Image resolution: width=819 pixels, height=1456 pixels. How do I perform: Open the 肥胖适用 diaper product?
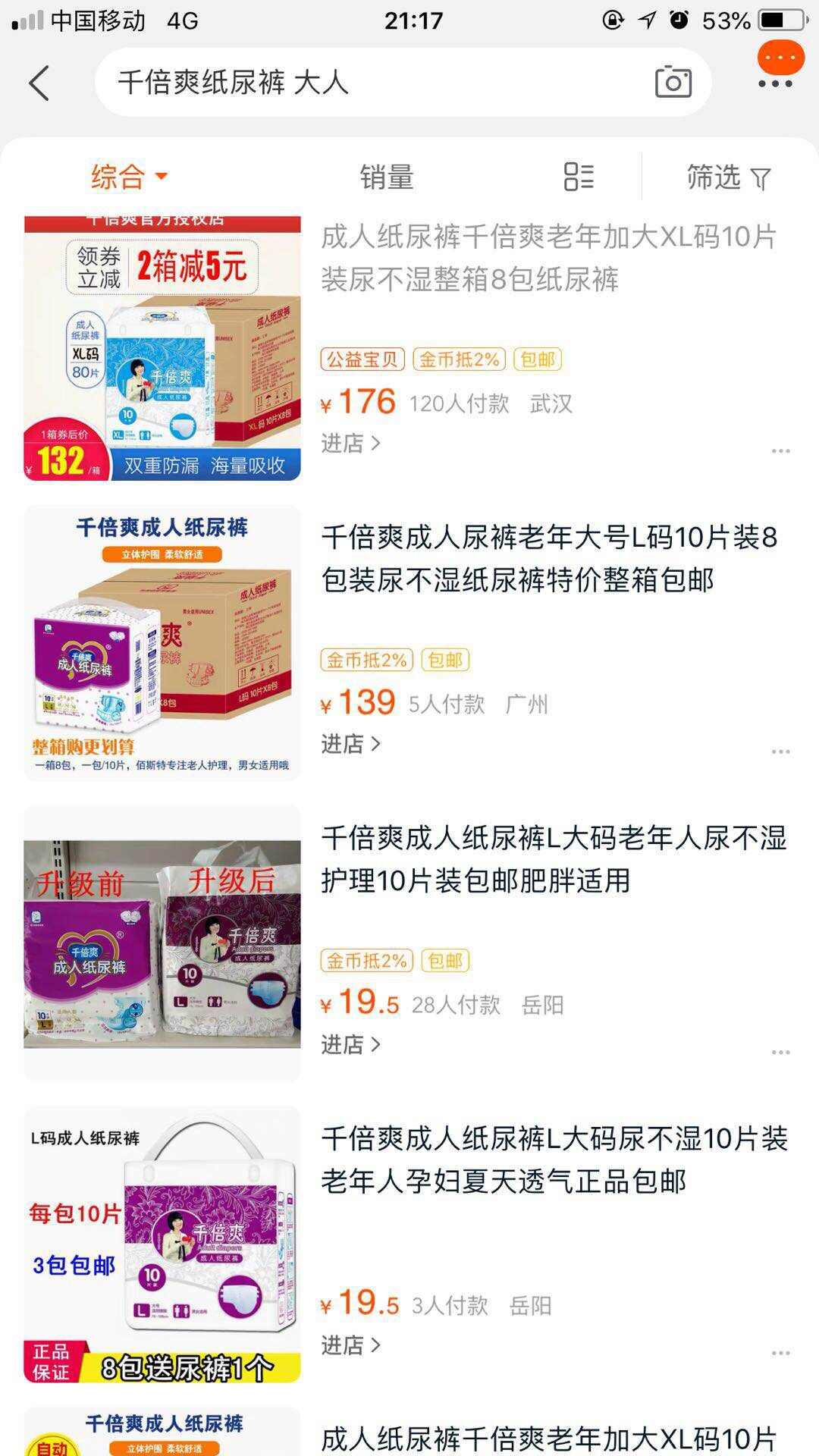pos(554,859)
